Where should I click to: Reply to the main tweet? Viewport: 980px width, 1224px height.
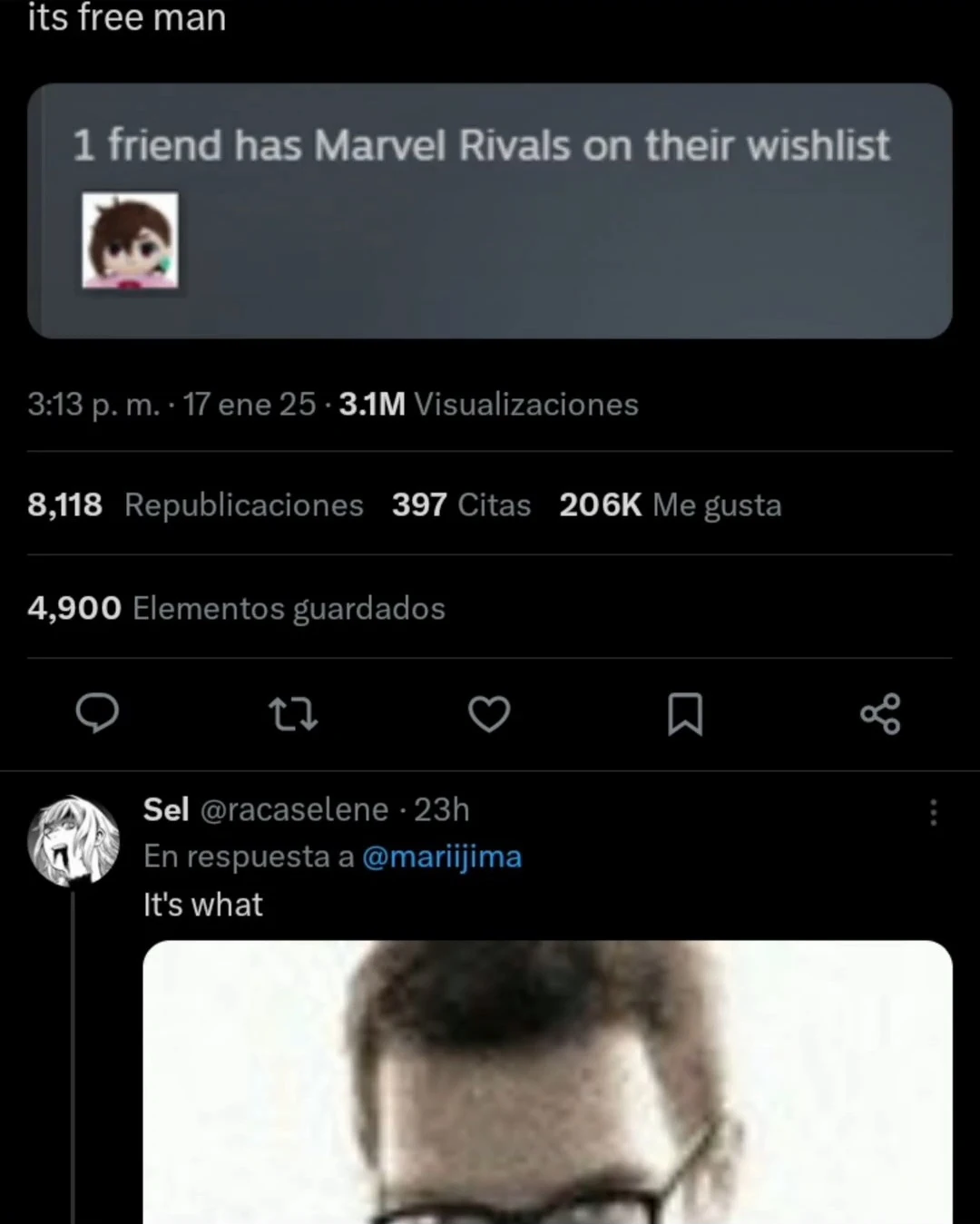tap(96, 713)
